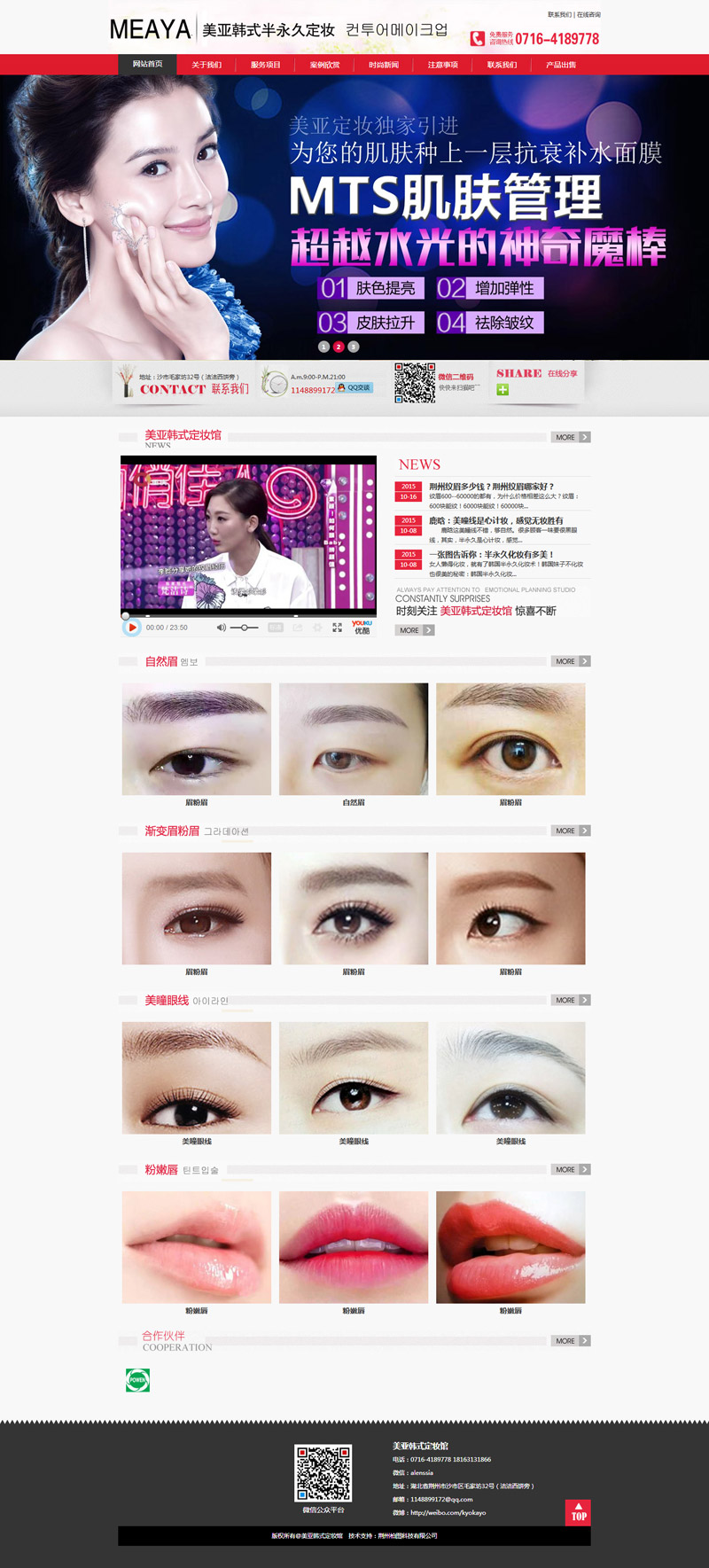Start a chat with QQ交谈 button
Image resolution: width=709 pixels, height=1568 pixels.
354,388
